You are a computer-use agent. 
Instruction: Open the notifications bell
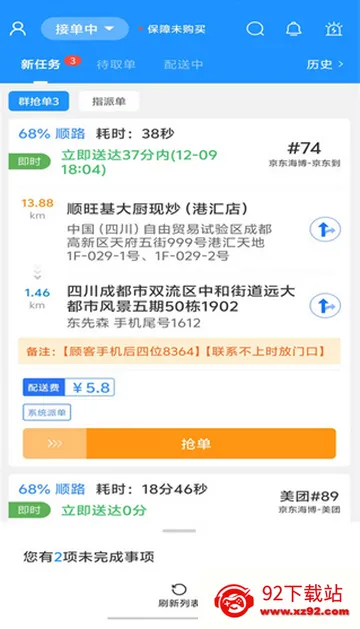(x=293, y=29)
